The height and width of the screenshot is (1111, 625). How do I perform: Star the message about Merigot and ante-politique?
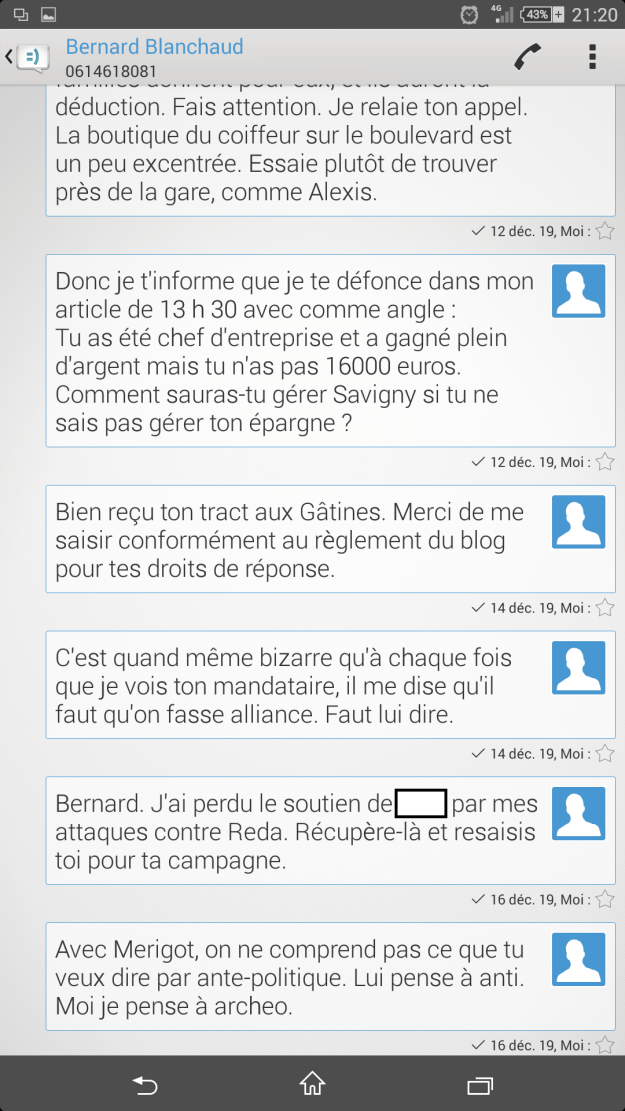[605, 1046]
